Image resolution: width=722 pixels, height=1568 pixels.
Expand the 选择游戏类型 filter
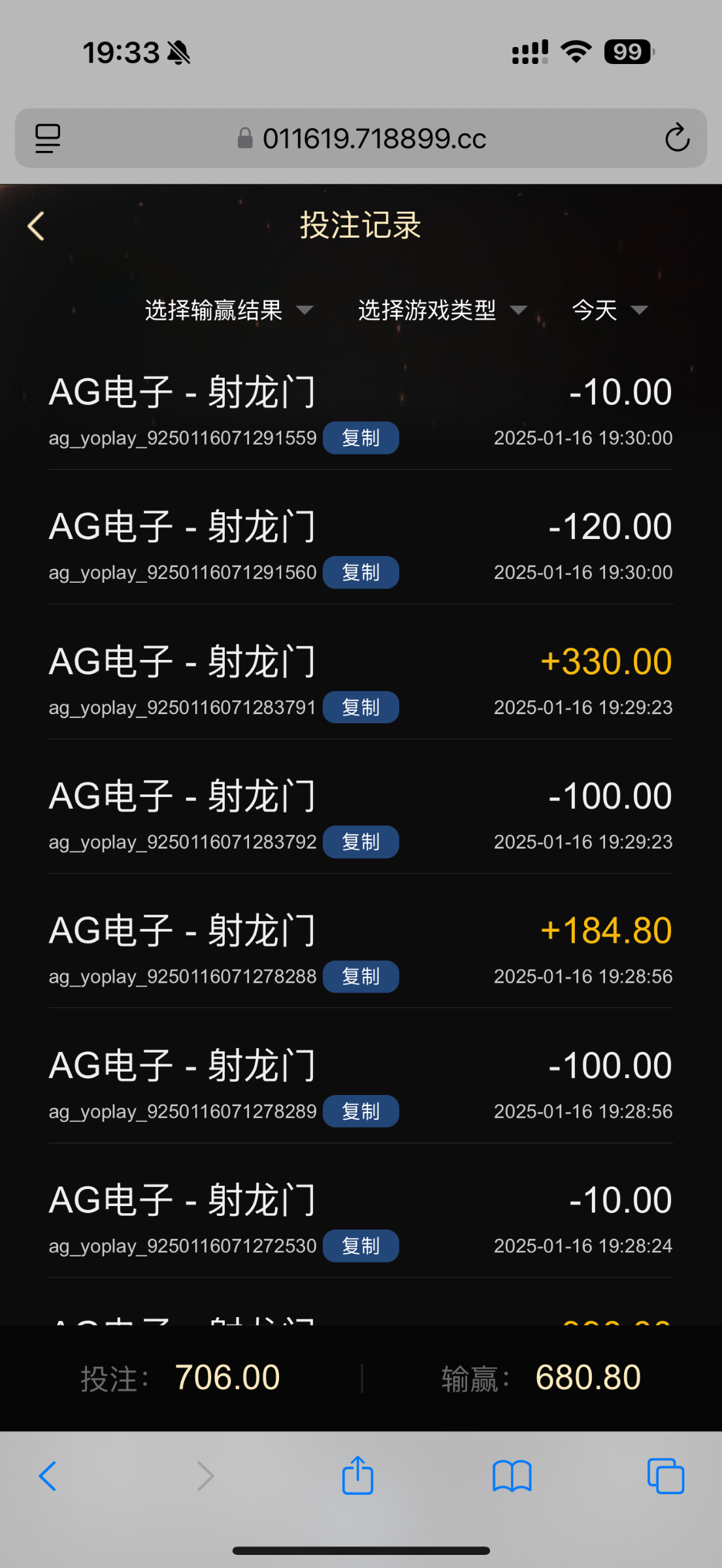click(x=442, y=310)
